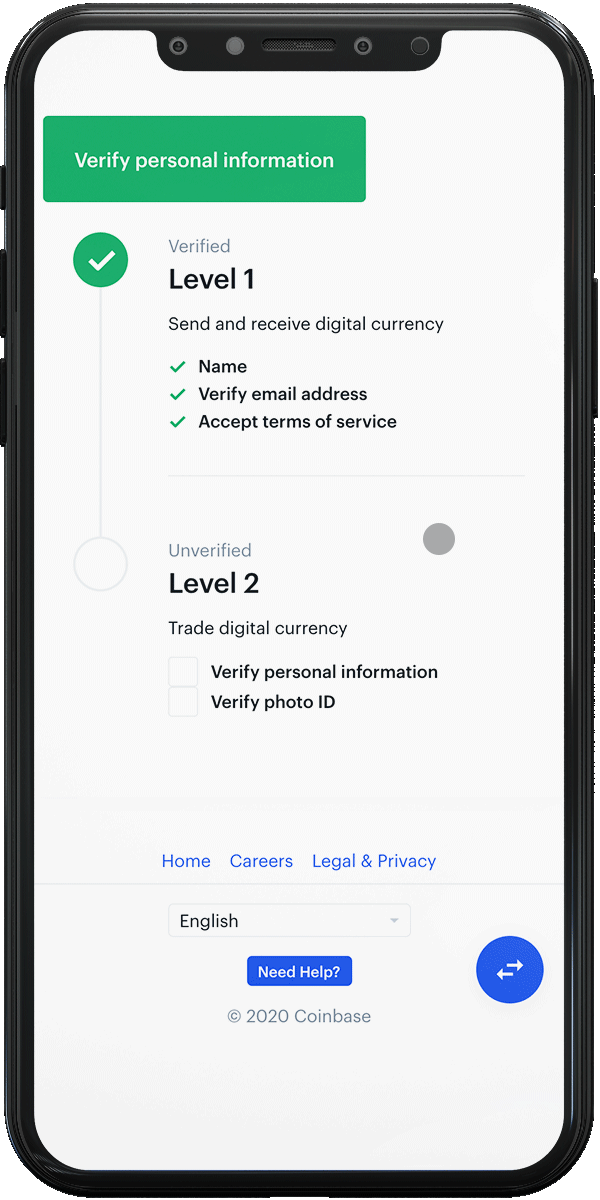Screen dimensions: 600x1200
Task: Expand the English language dropdown
Action: click(x=289, y=921)
